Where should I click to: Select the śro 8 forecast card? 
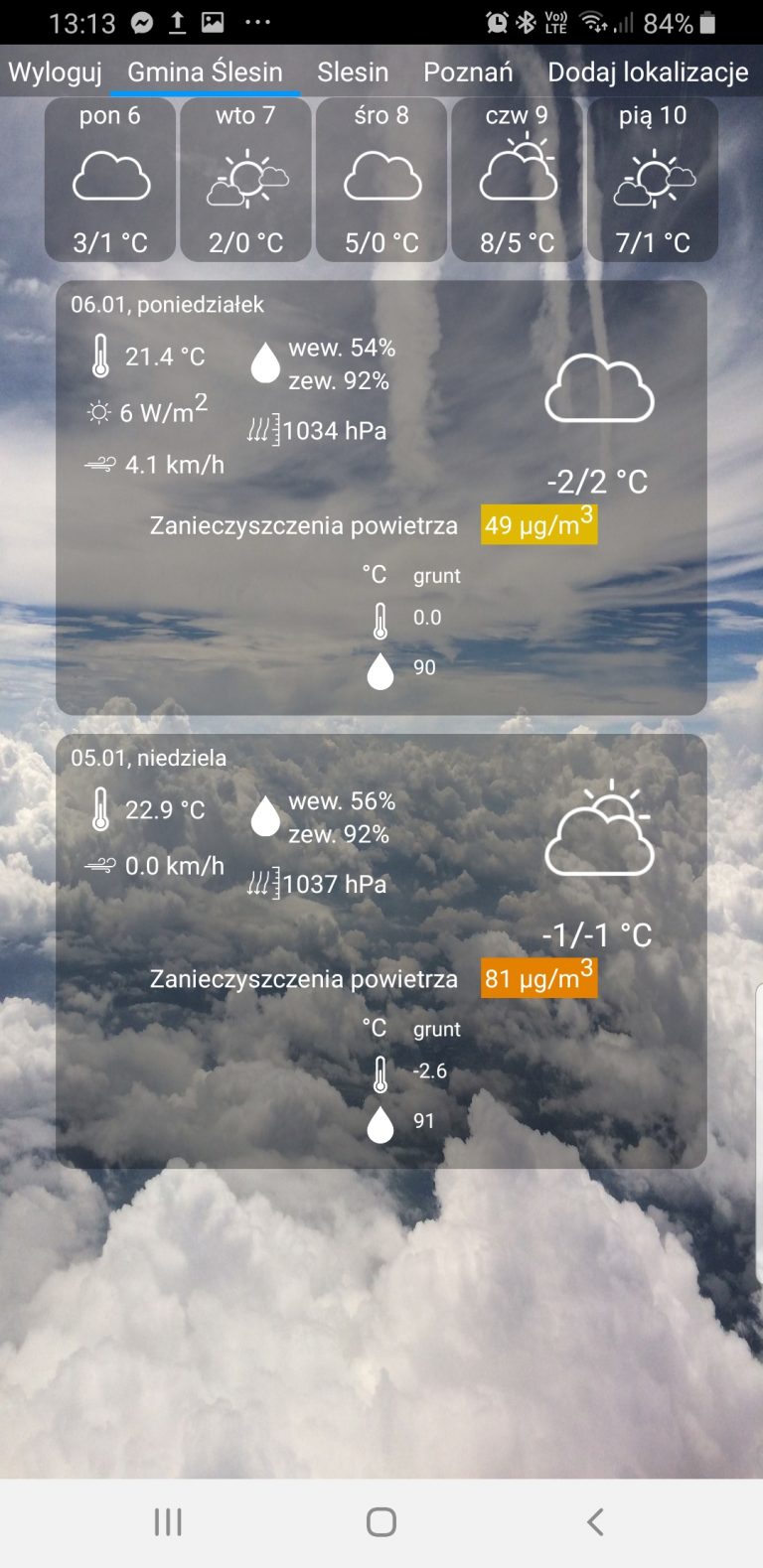tap(381, 180)
